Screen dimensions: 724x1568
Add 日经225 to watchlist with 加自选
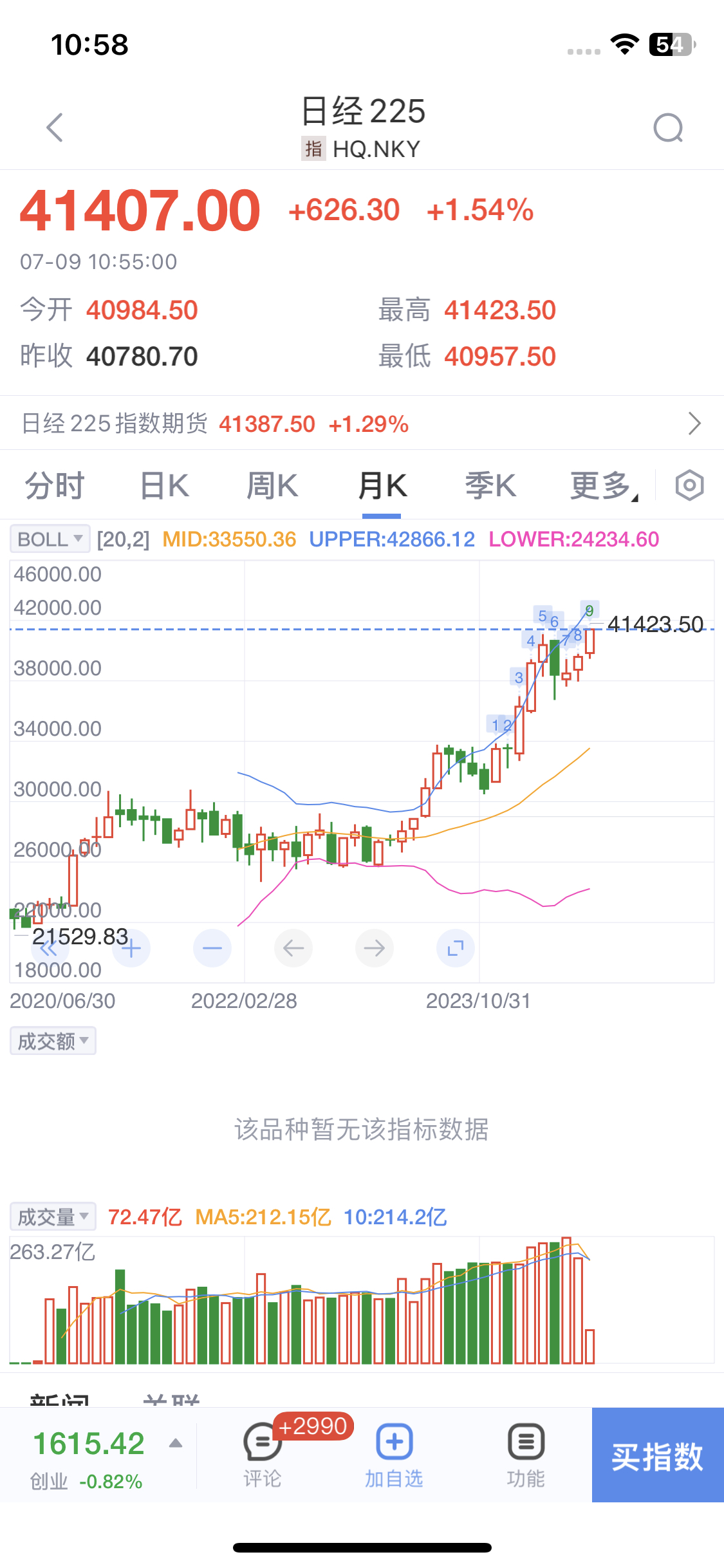click(x=394, y=1455)
